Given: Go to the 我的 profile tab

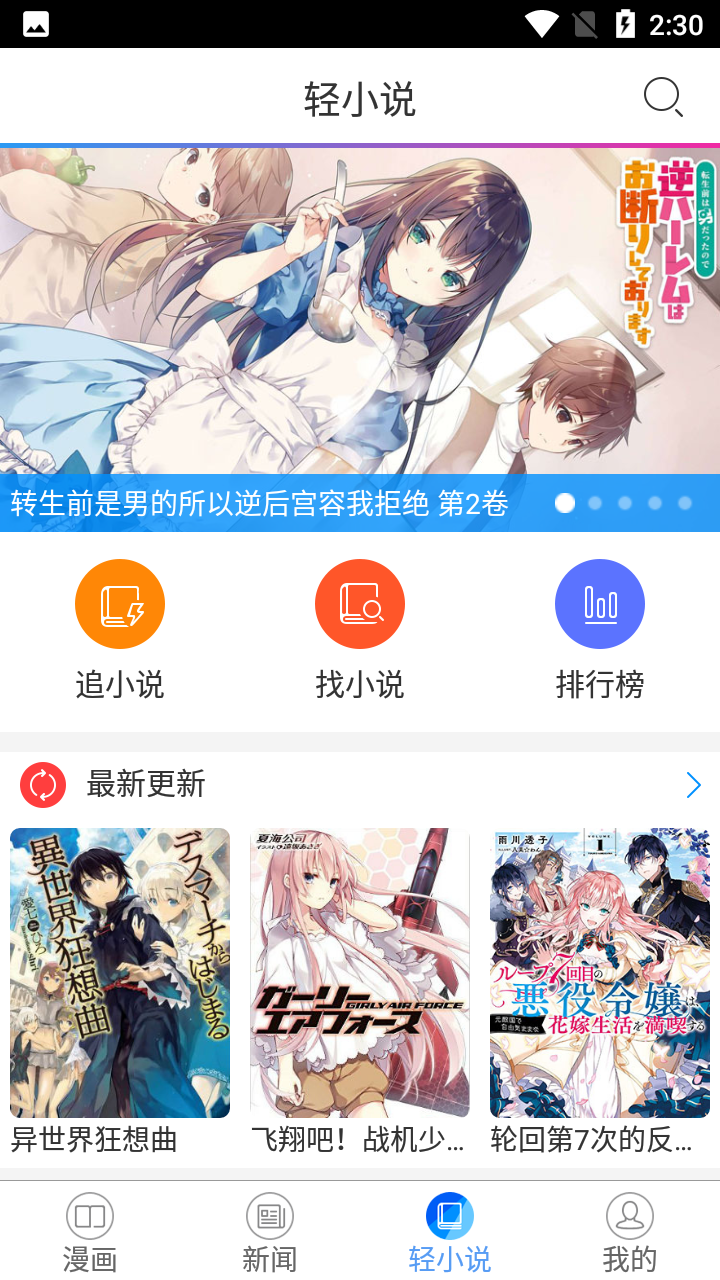Looking at the screenshot, I should click(x=630, y=1232).
